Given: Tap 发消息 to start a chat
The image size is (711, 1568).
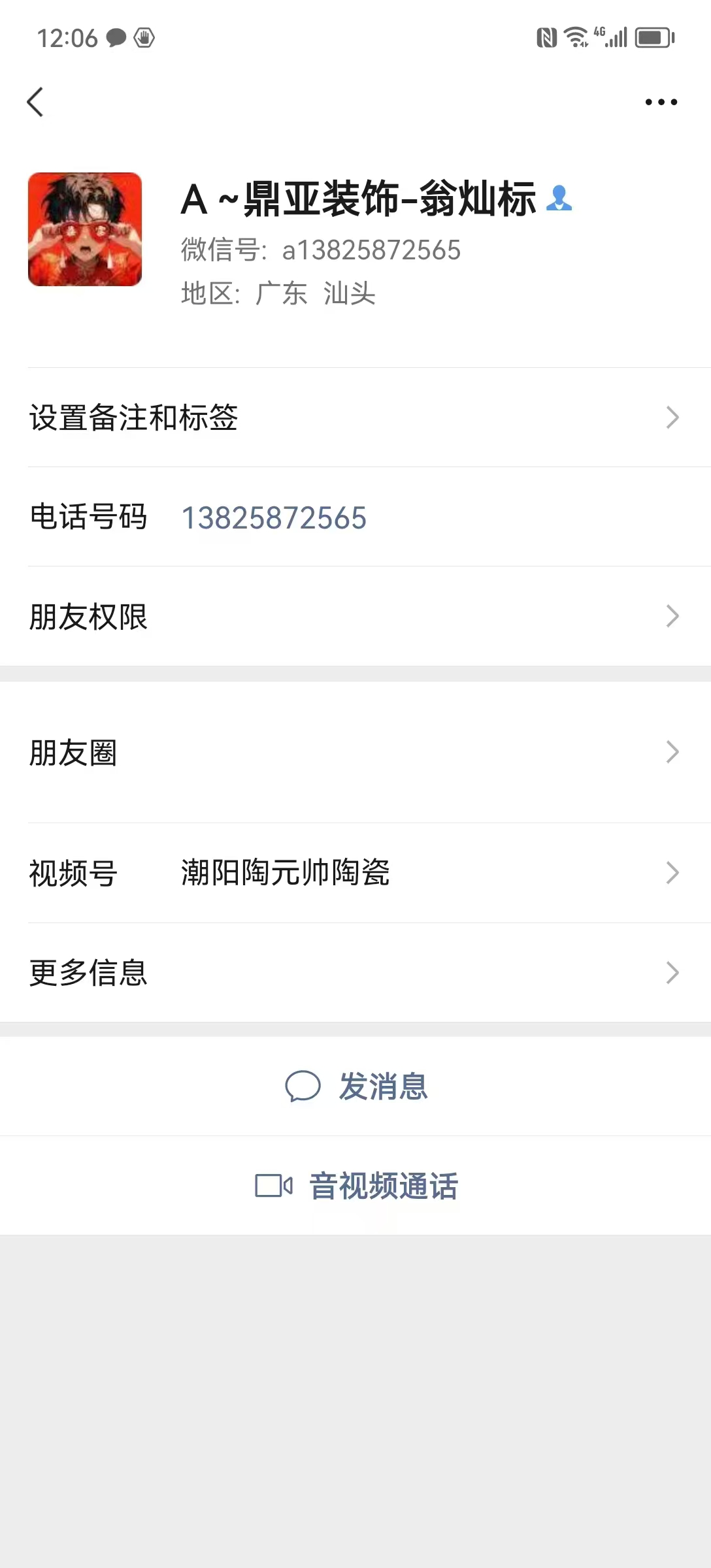Looking at the screenshot, I should pos(382,1086).
